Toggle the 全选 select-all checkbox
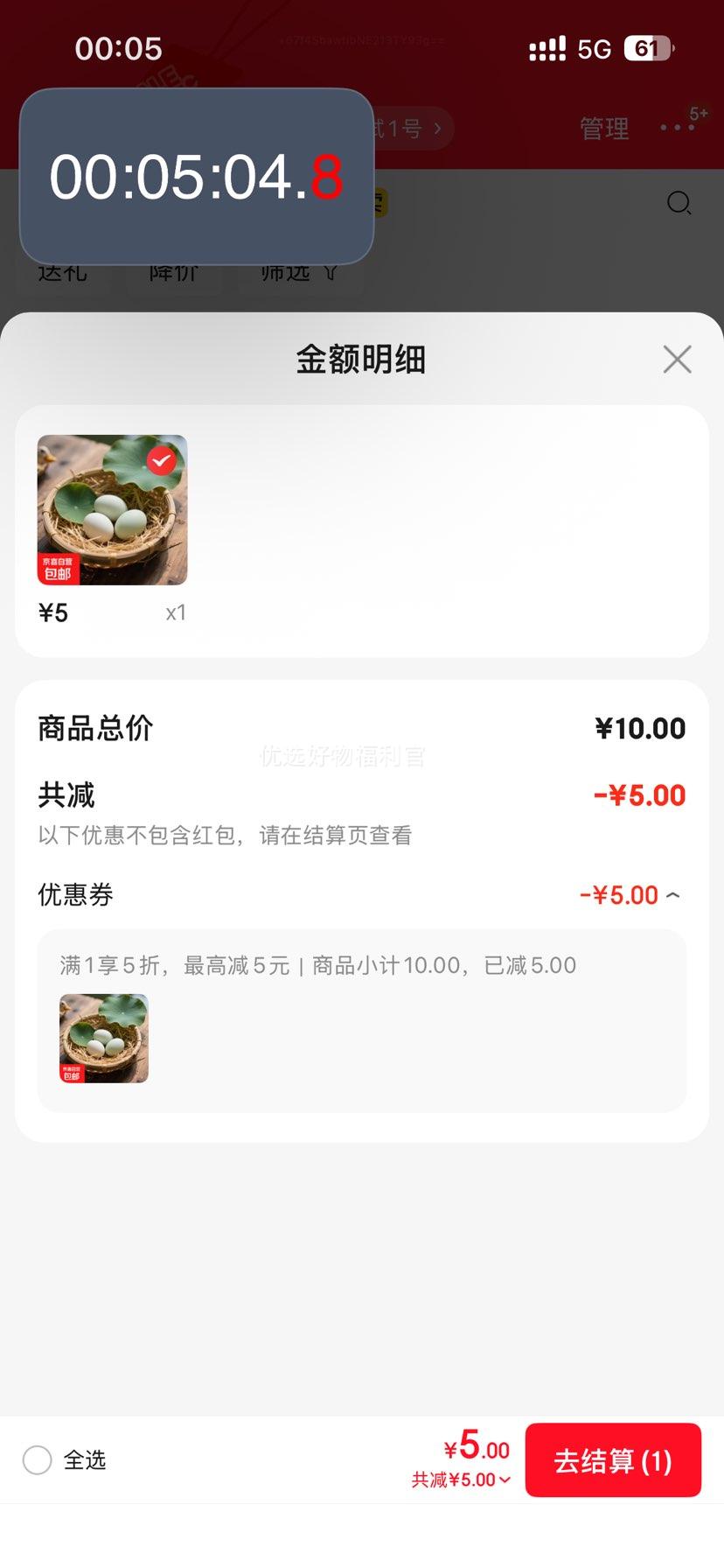Screen dimensions: 724x1568 tap(38, 1459)
